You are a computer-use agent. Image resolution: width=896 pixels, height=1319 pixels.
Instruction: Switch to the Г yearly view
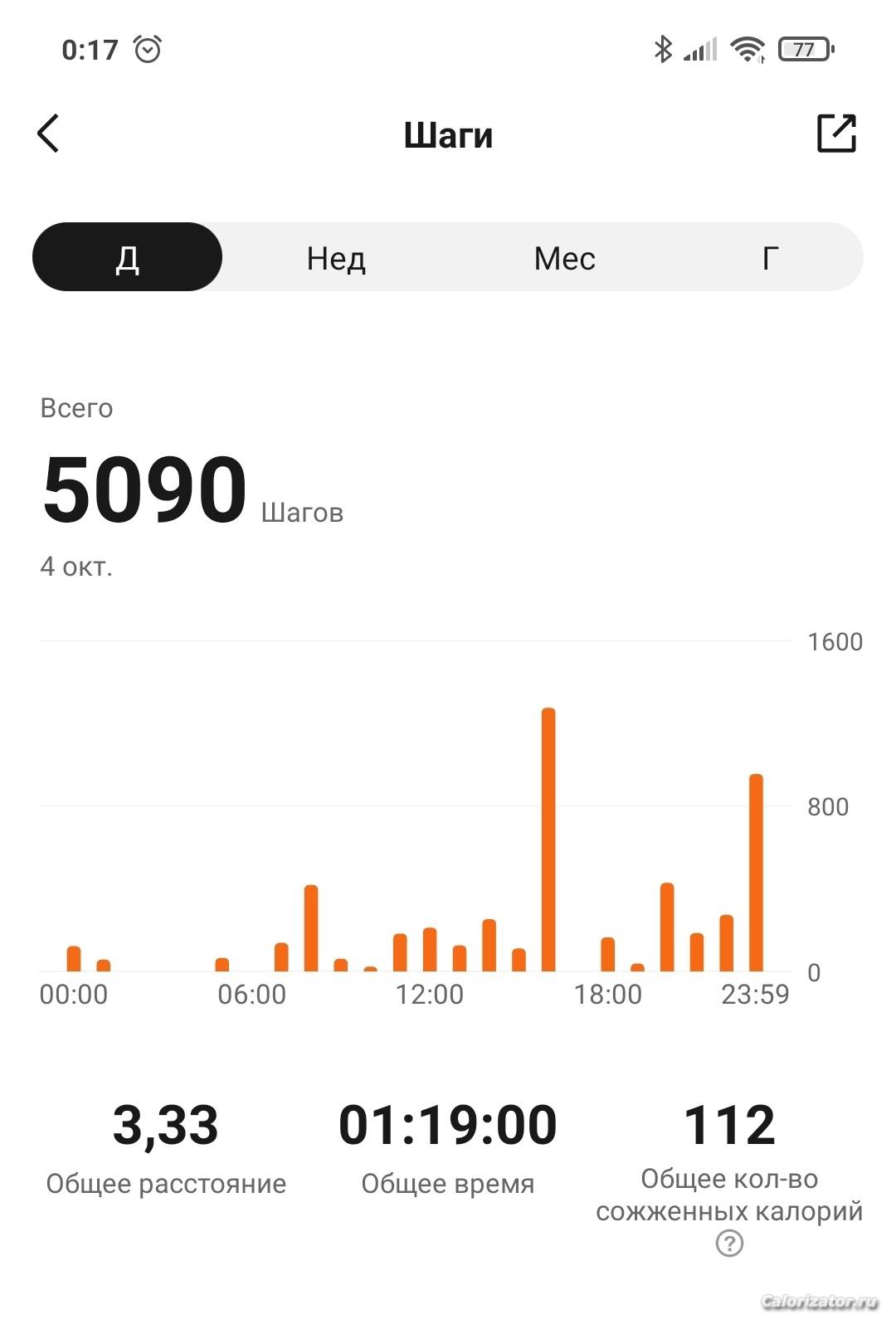pos(770,259)
